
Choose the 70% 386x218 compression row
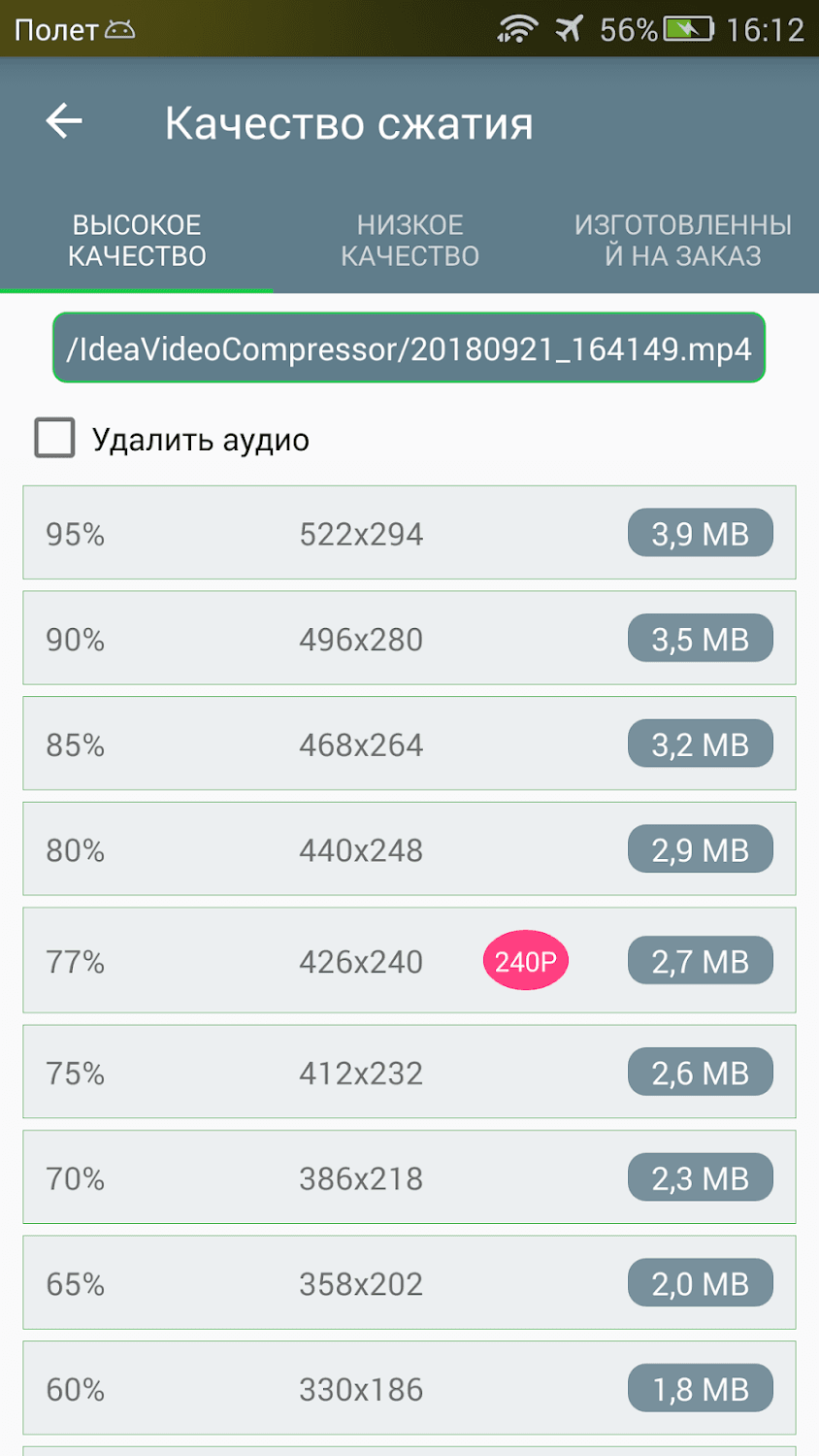(x=409, y=1177)
